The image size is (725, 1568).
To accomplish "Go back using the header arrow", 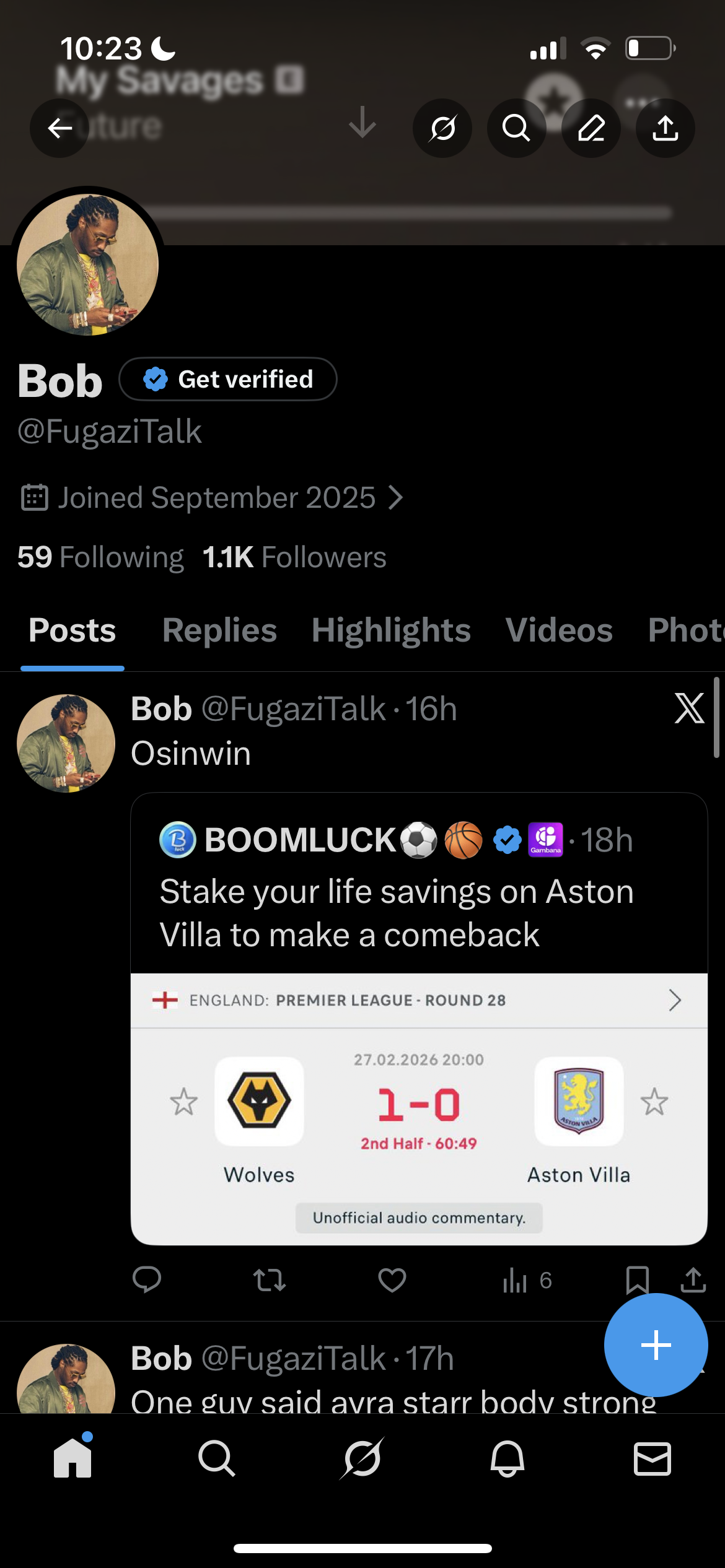I will tap(59, 128).
